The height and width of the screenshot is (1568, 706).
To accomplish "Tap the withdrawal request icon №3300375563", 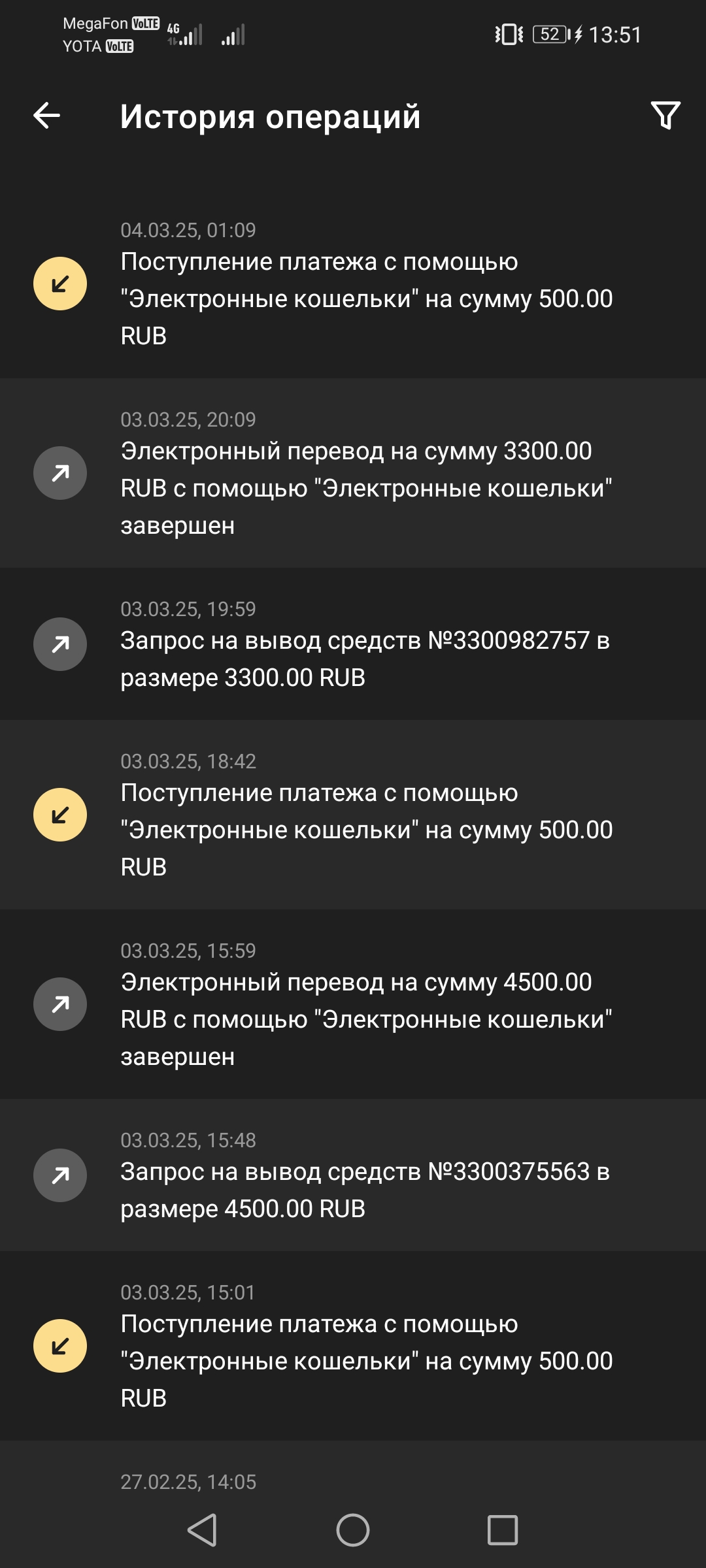I will 59,1177.
